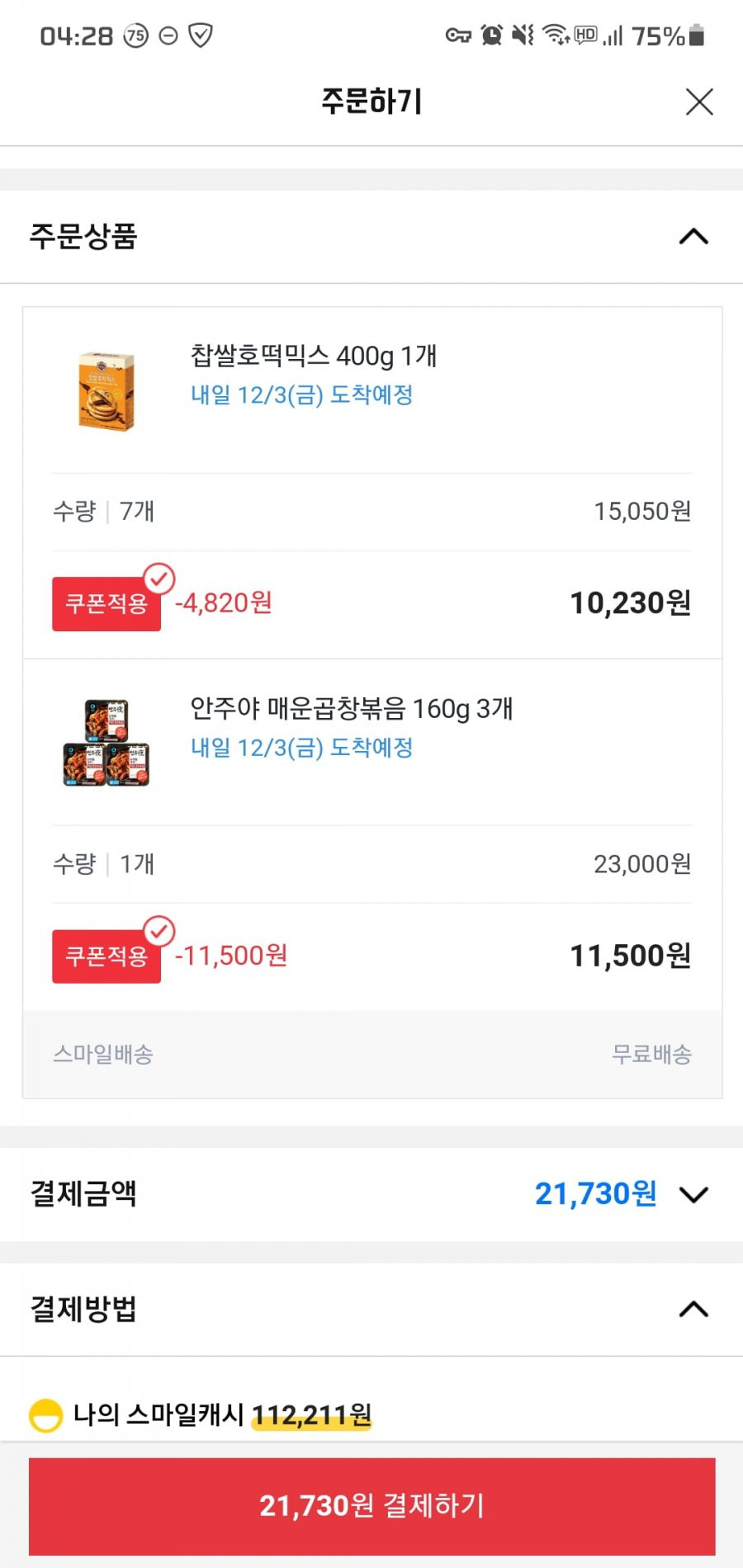Expand the 결제금액 details
743x1568 pixels.
[693, 1194]
